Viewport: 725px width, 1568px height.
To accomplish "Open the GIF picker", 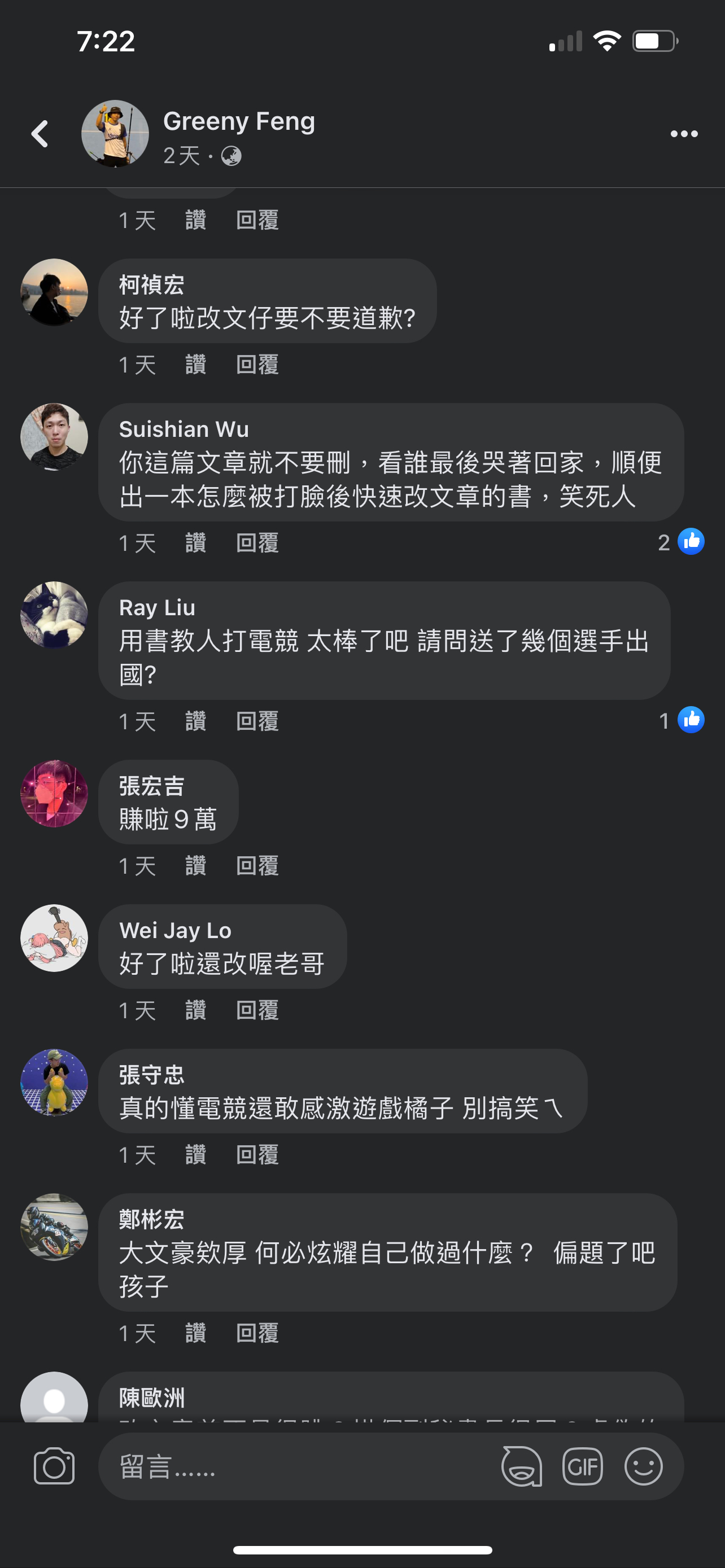I will click(x=583, y=1466).
